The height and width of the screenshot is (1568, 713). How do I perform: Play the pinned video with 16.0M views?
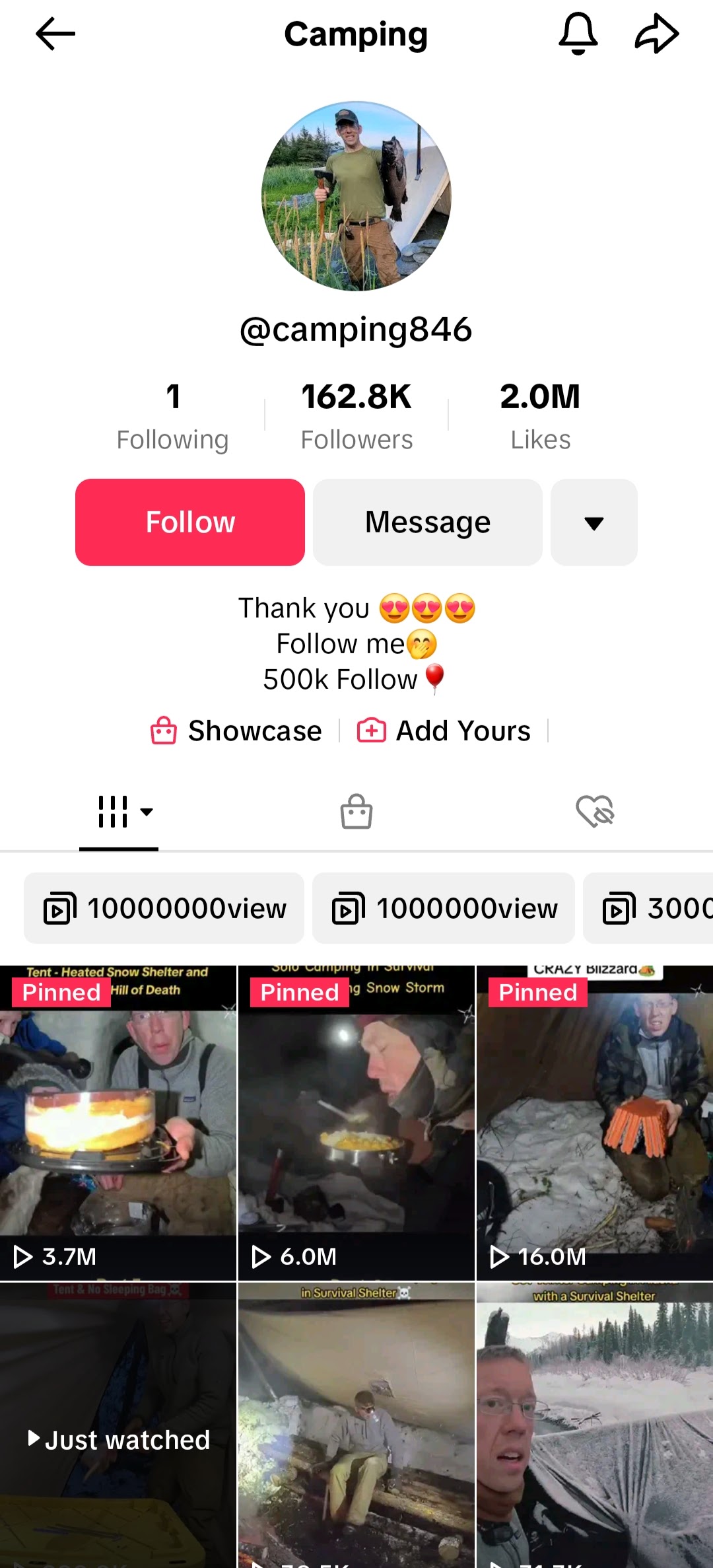pyautogui.click(x=594, y=1123)
